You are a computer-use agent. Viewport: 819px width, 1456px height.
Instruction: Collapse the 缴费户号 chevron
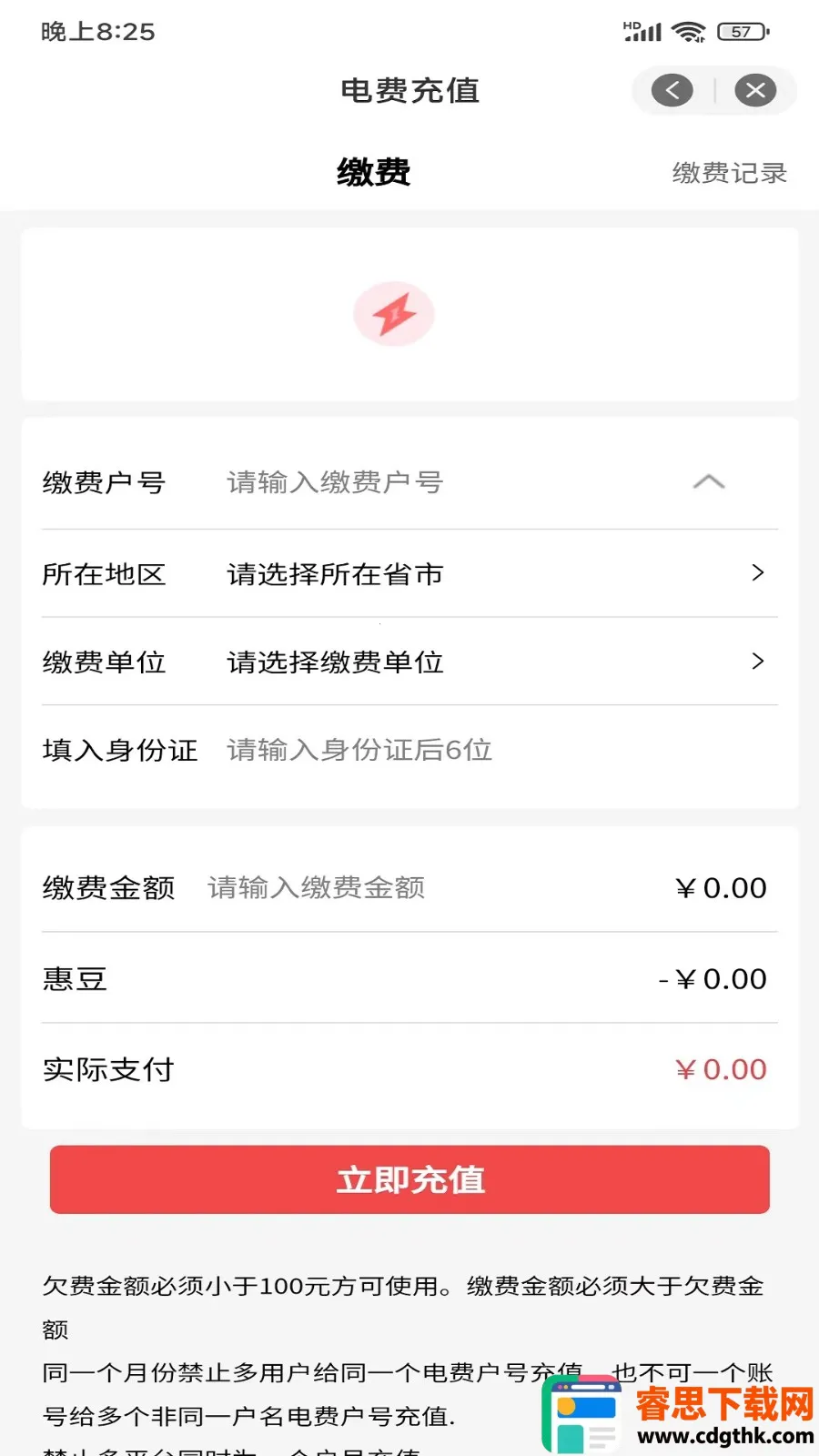click(709, 482)
